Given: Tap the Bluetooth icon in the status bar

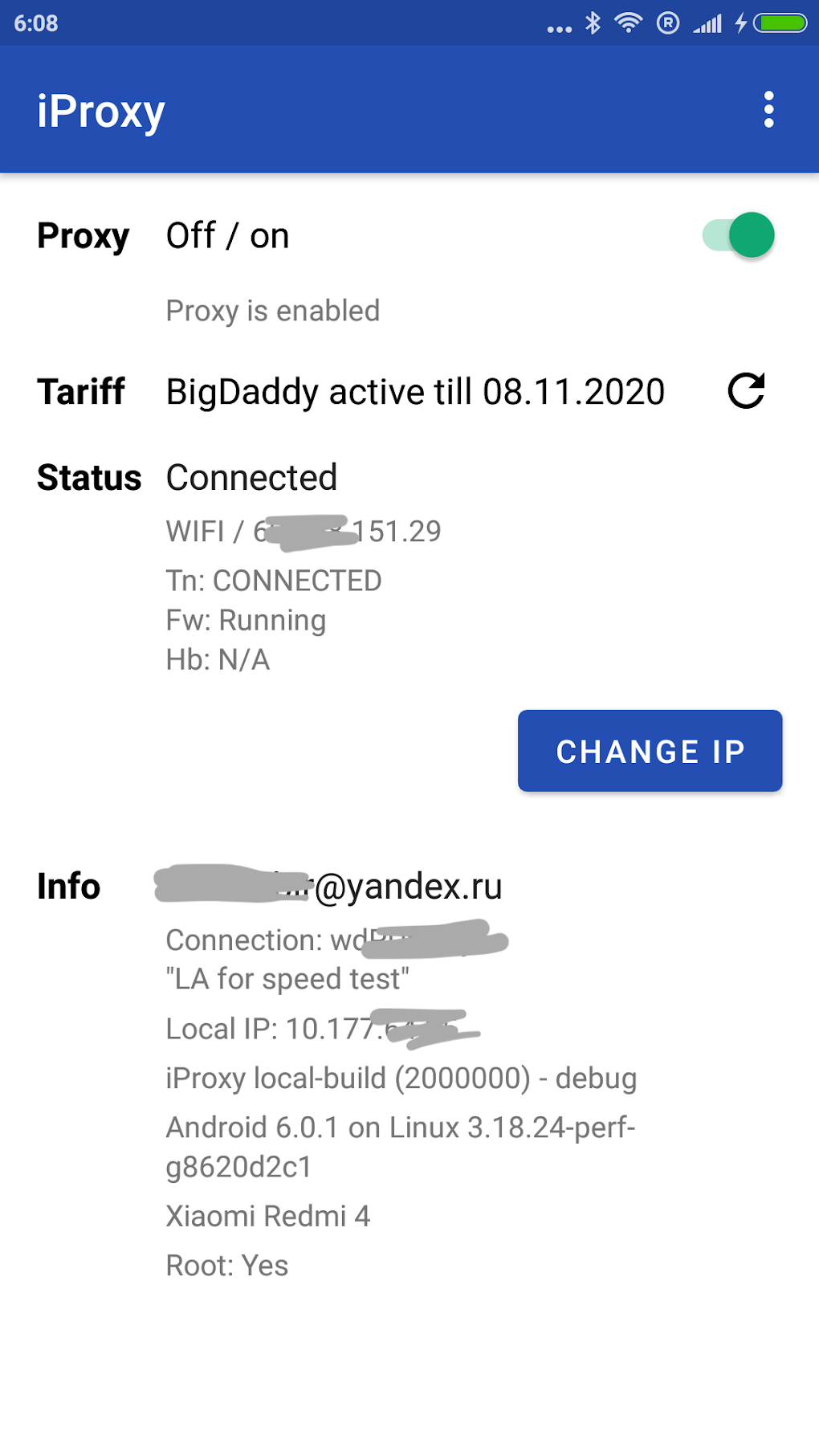Looking at the screenshot, I should pos(593,25).
